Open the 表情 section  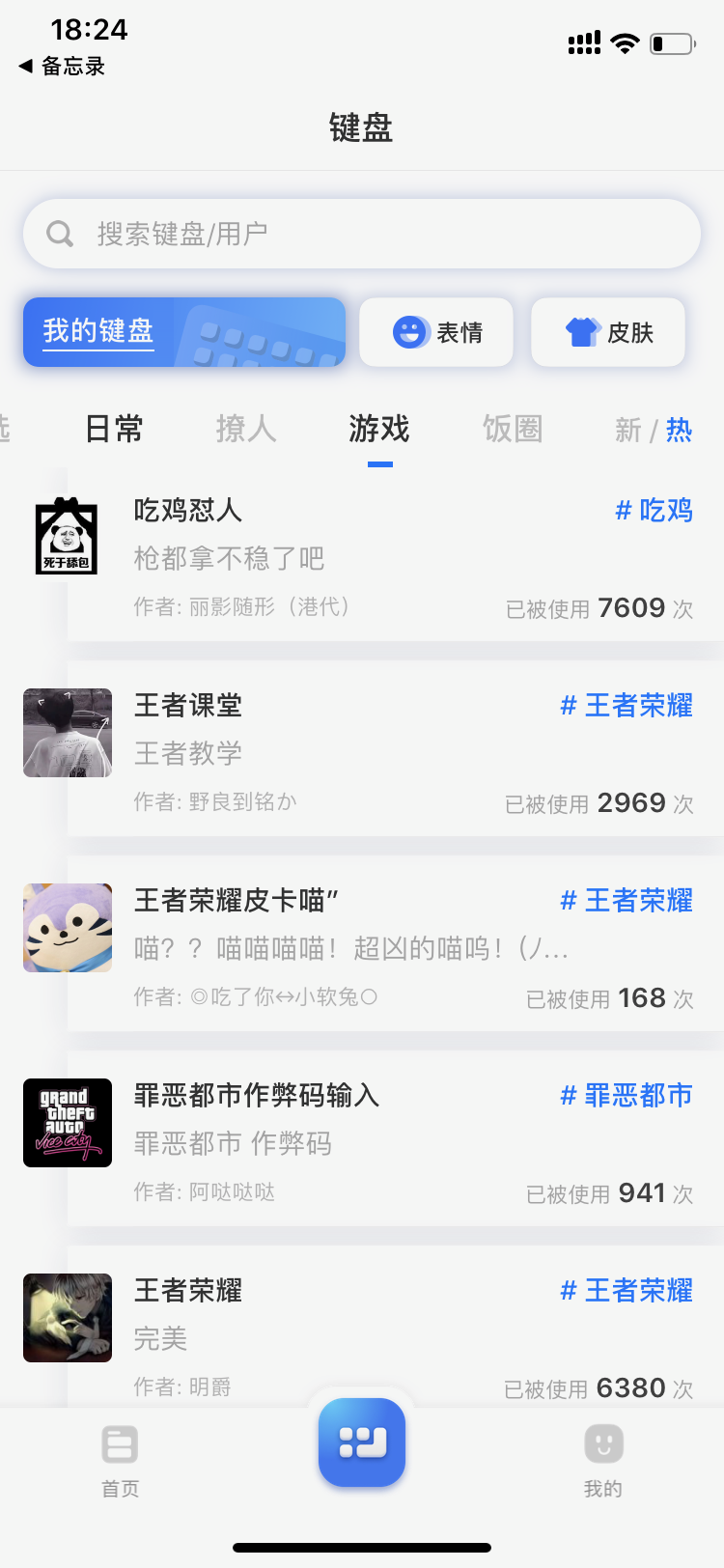[436, 332]
